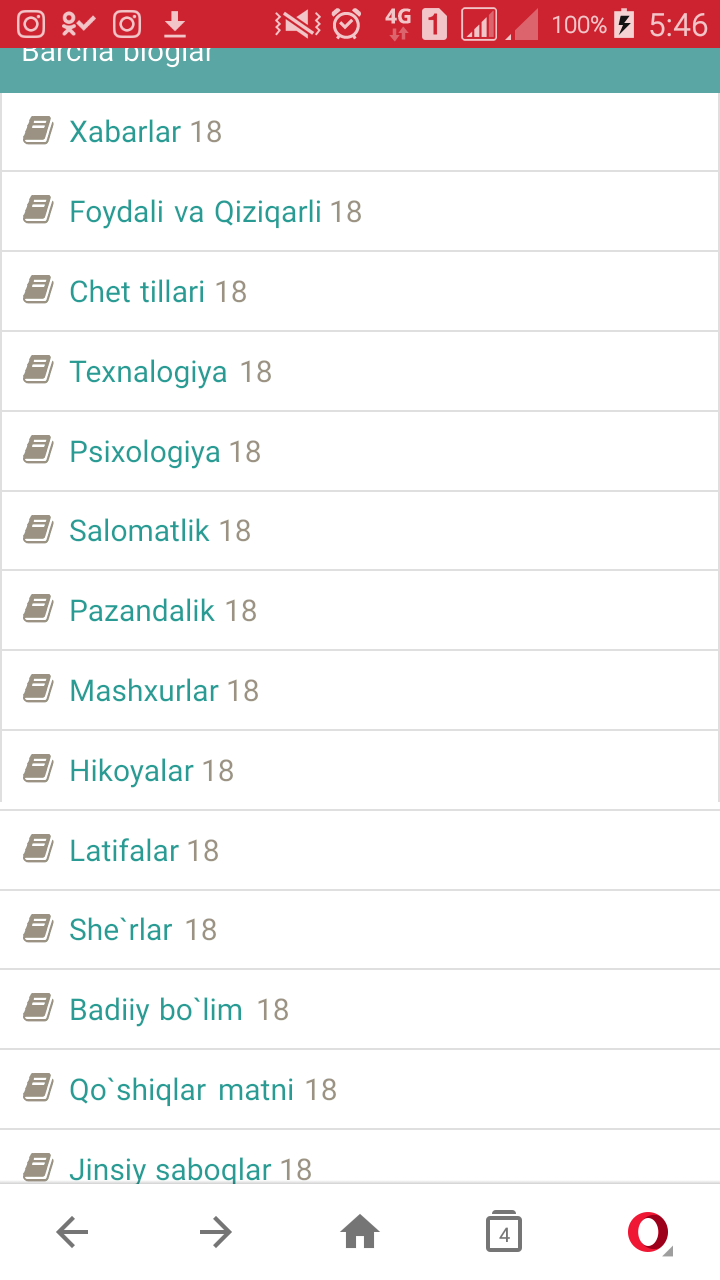720x1280 pixels.
Task: Select the Chet tillari category
Action: click(137, 292)
